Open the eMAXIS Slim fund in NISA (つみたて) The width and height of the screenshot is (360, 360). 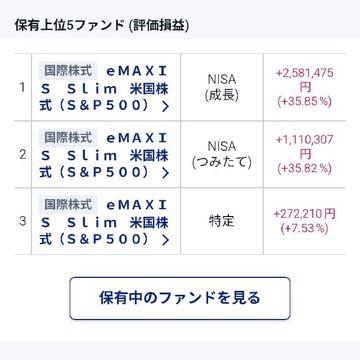tap(106, 155)
